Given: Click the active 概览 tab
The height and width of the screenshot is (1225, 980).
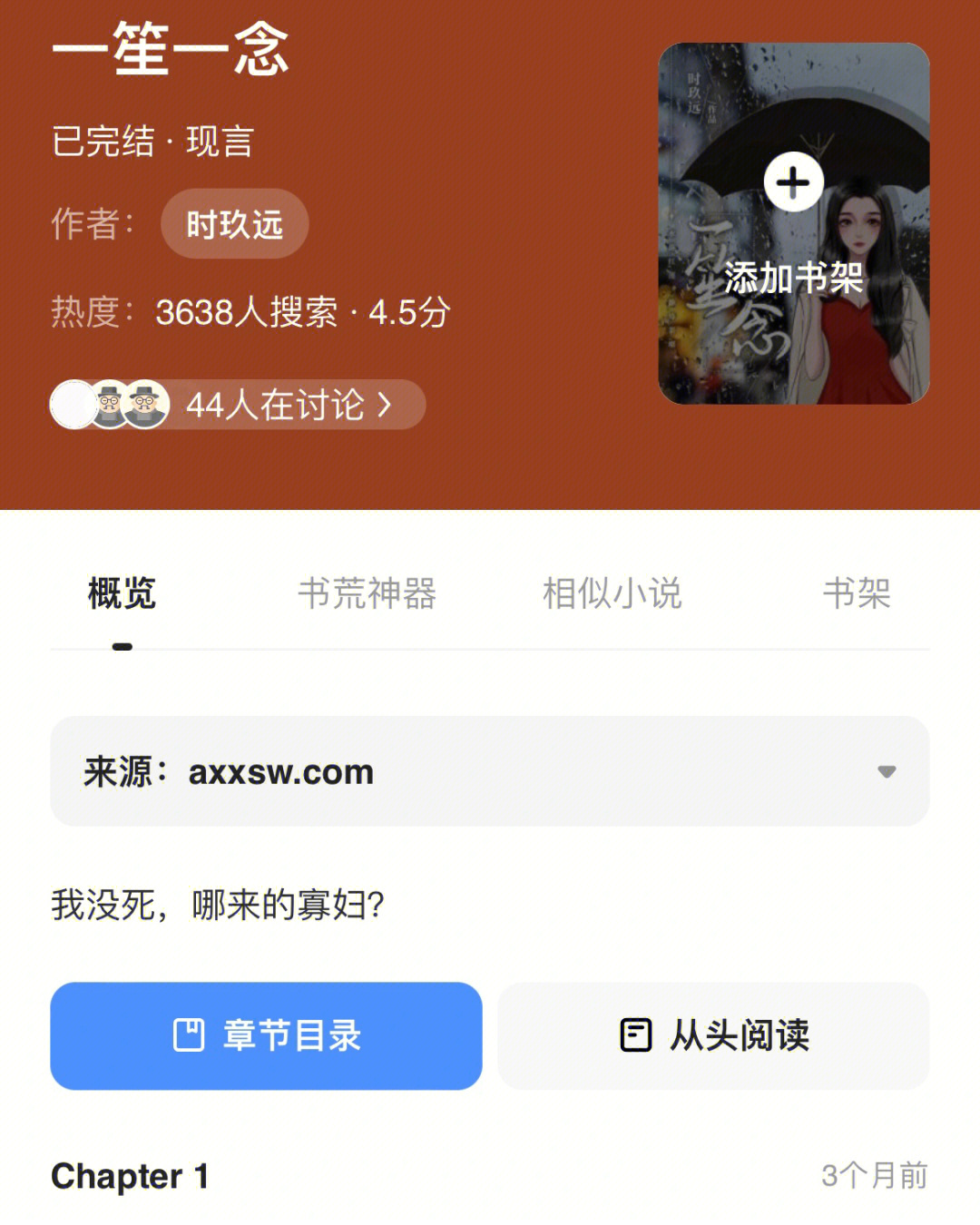Looking at the screenshot, I should (x=120, y=594).
